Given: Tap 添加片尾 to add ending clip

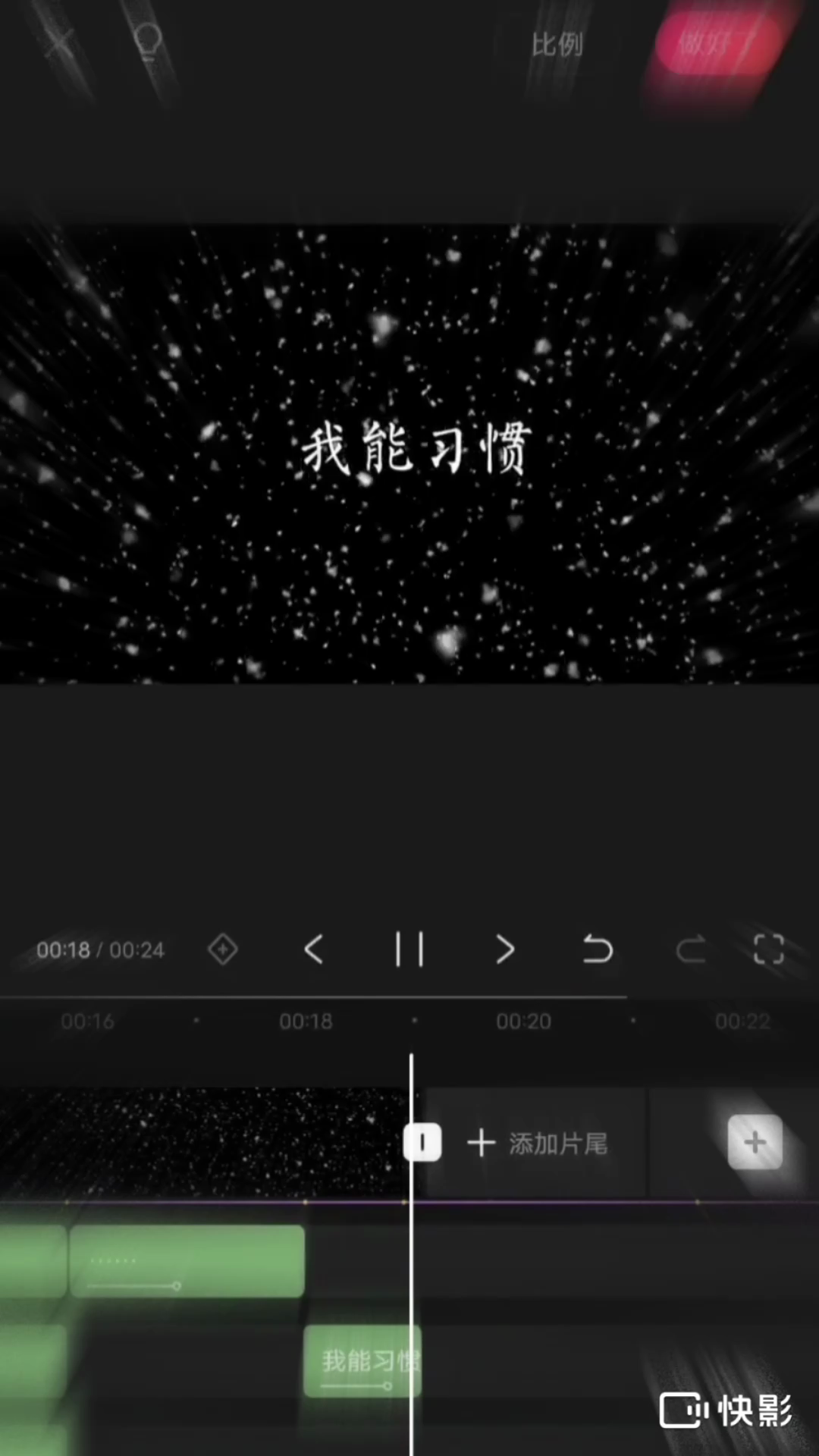Looking at the screenshot, I should (537, 1143).
